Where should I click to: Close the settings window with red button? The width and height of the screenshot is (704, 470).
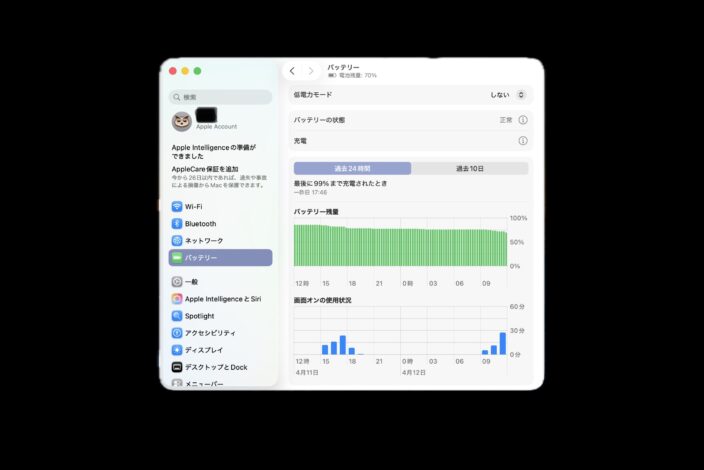(x=172, y=71)
